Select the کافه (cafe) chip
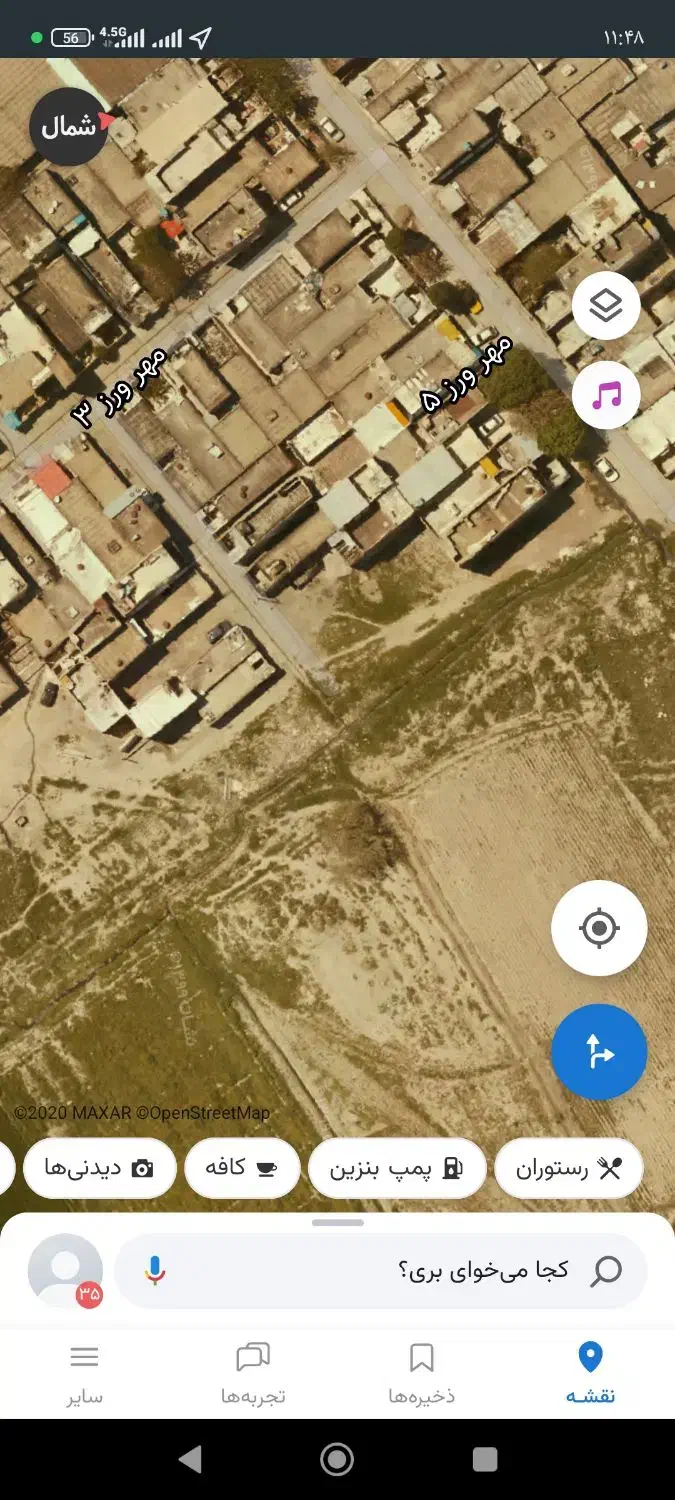This screenshot has width=675, height=1500. pyautogui.click(x=241, y=1168)
